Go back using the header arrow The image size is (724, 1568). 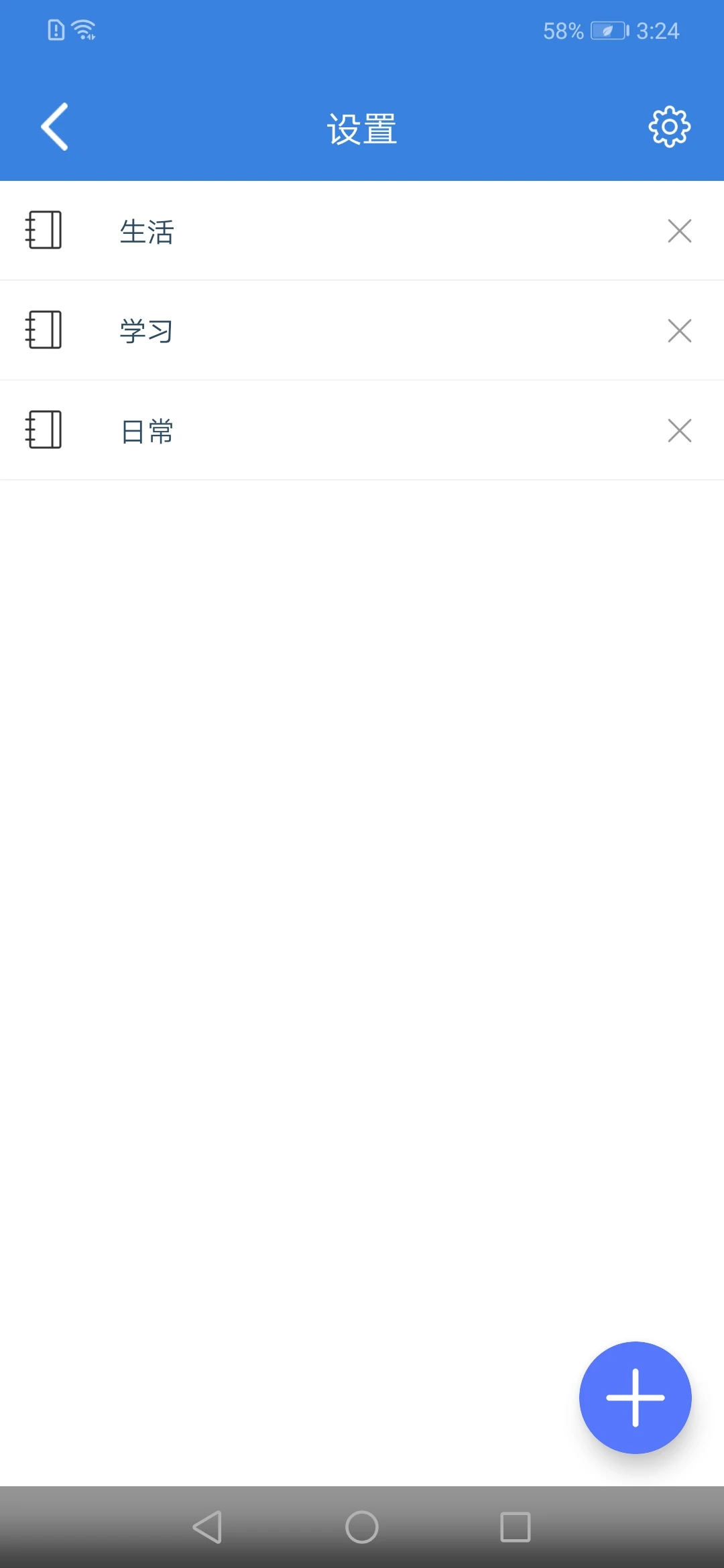click(x=55, y=127)
